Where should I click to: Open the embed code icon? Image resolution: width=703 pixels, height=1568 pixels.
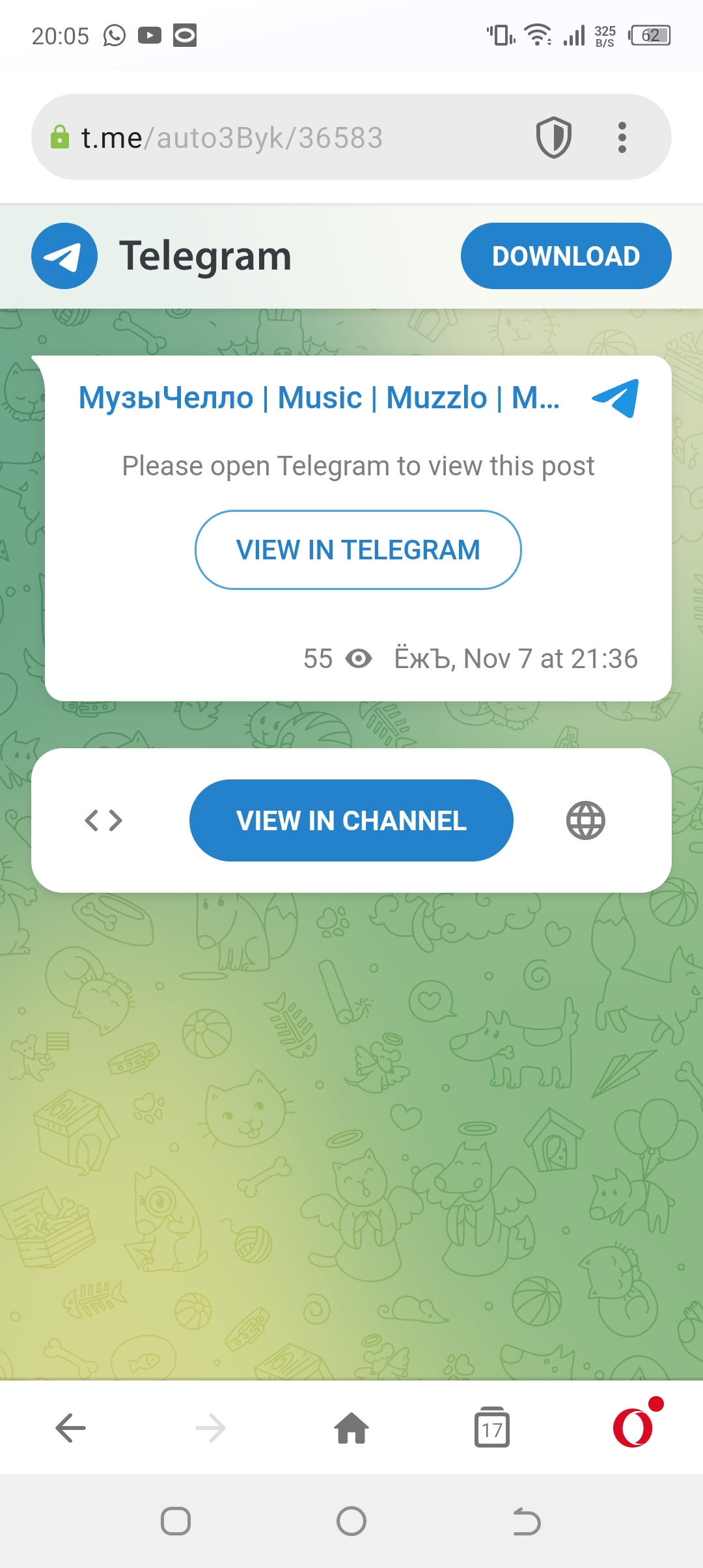(x=103, y=820)
